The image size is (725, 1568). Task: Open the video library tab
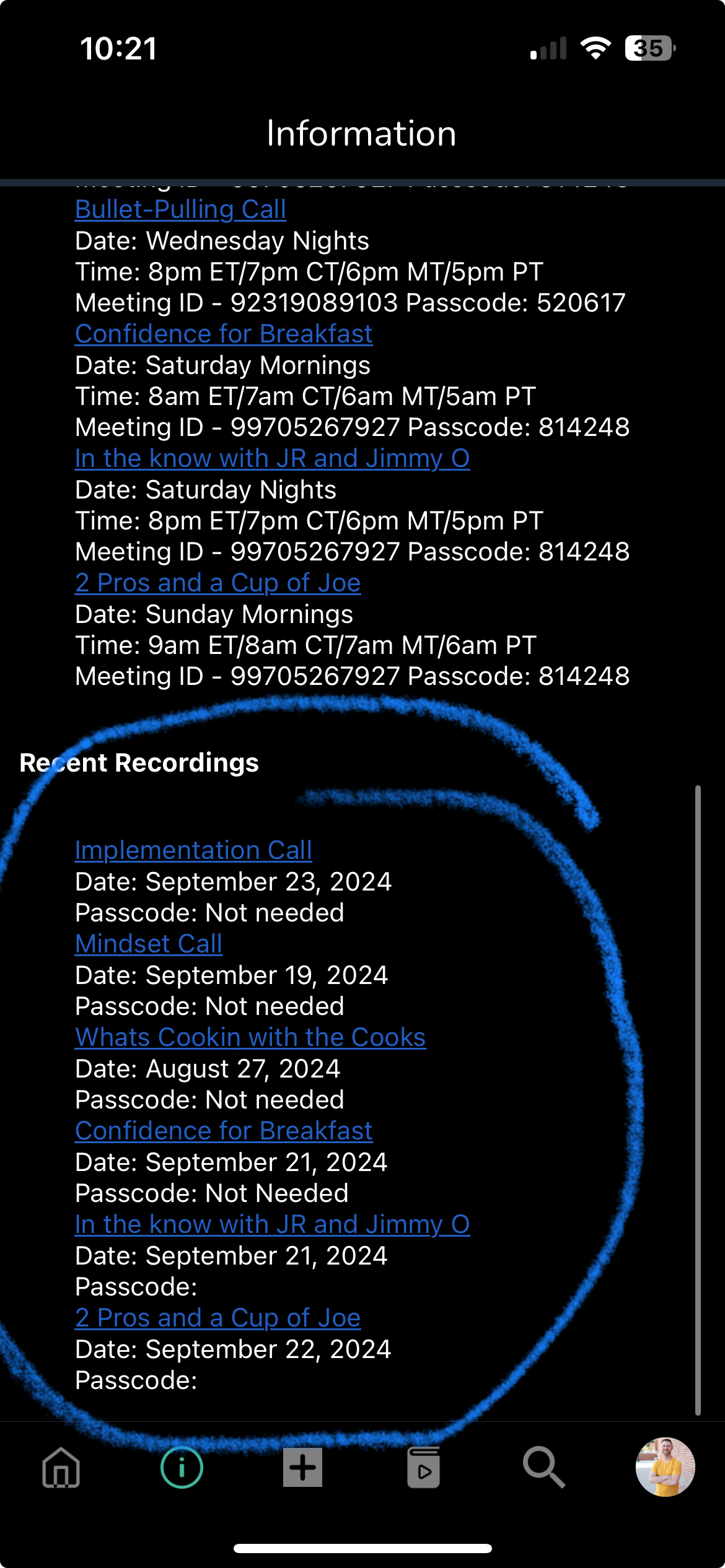pyautogui.click(x=423, y=1467)
